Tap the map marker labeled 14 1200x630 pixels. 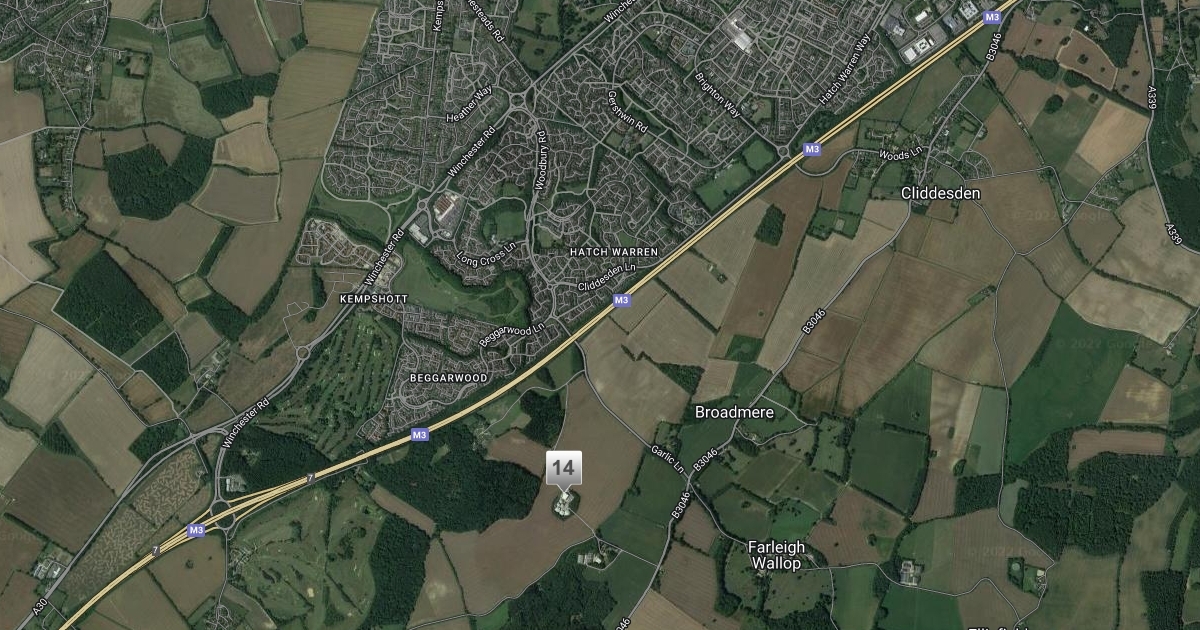point(563,467)
